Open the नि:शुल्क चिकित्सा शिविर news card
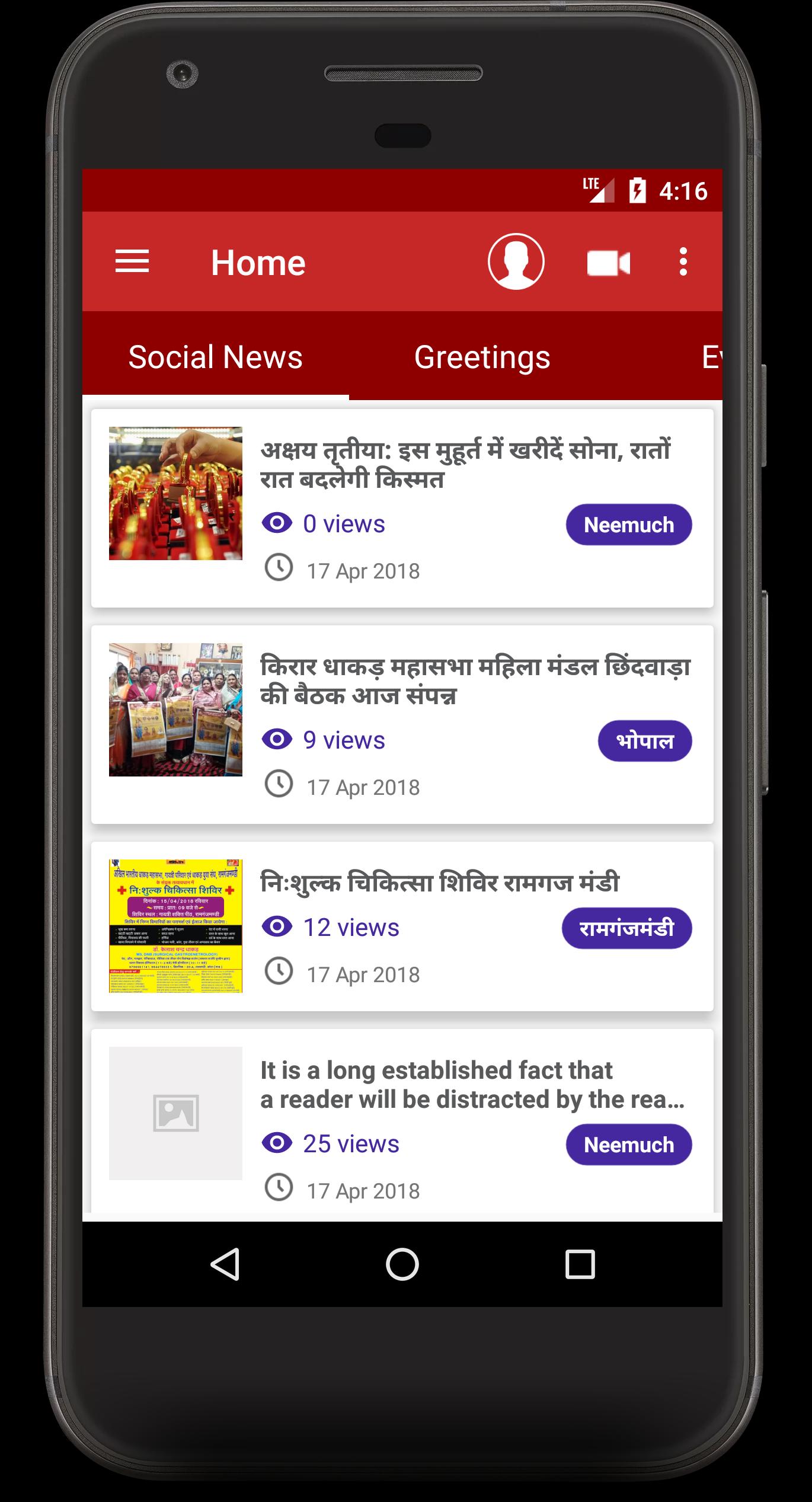 click(x=440, y=883)
